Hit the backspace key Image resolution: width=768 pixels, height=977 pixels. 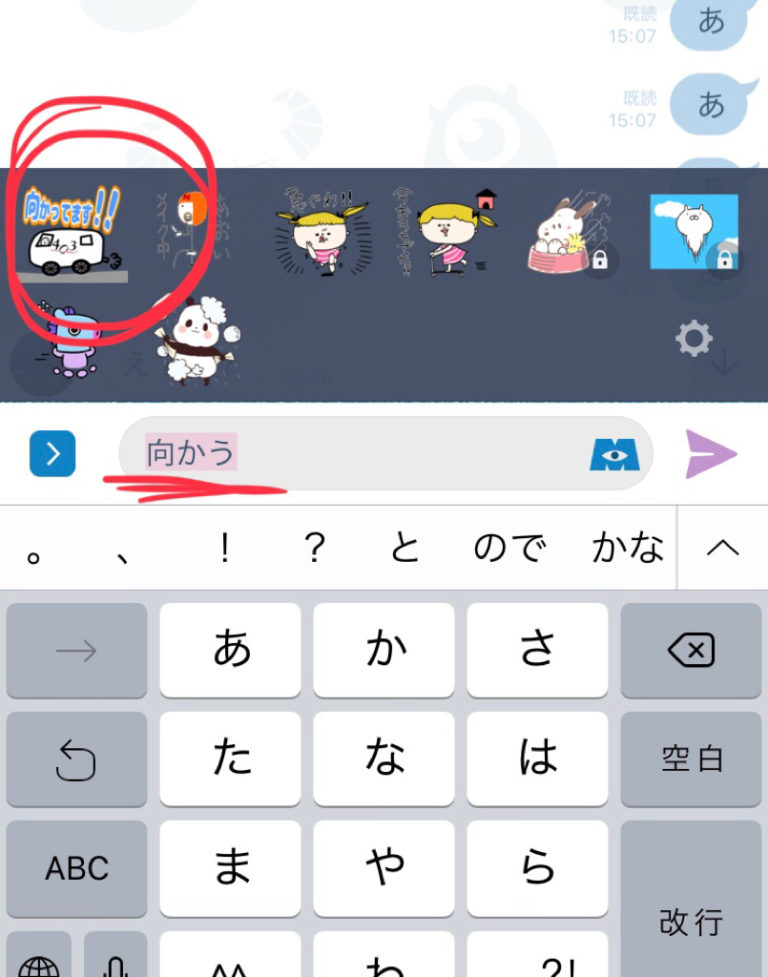(690, 651)
